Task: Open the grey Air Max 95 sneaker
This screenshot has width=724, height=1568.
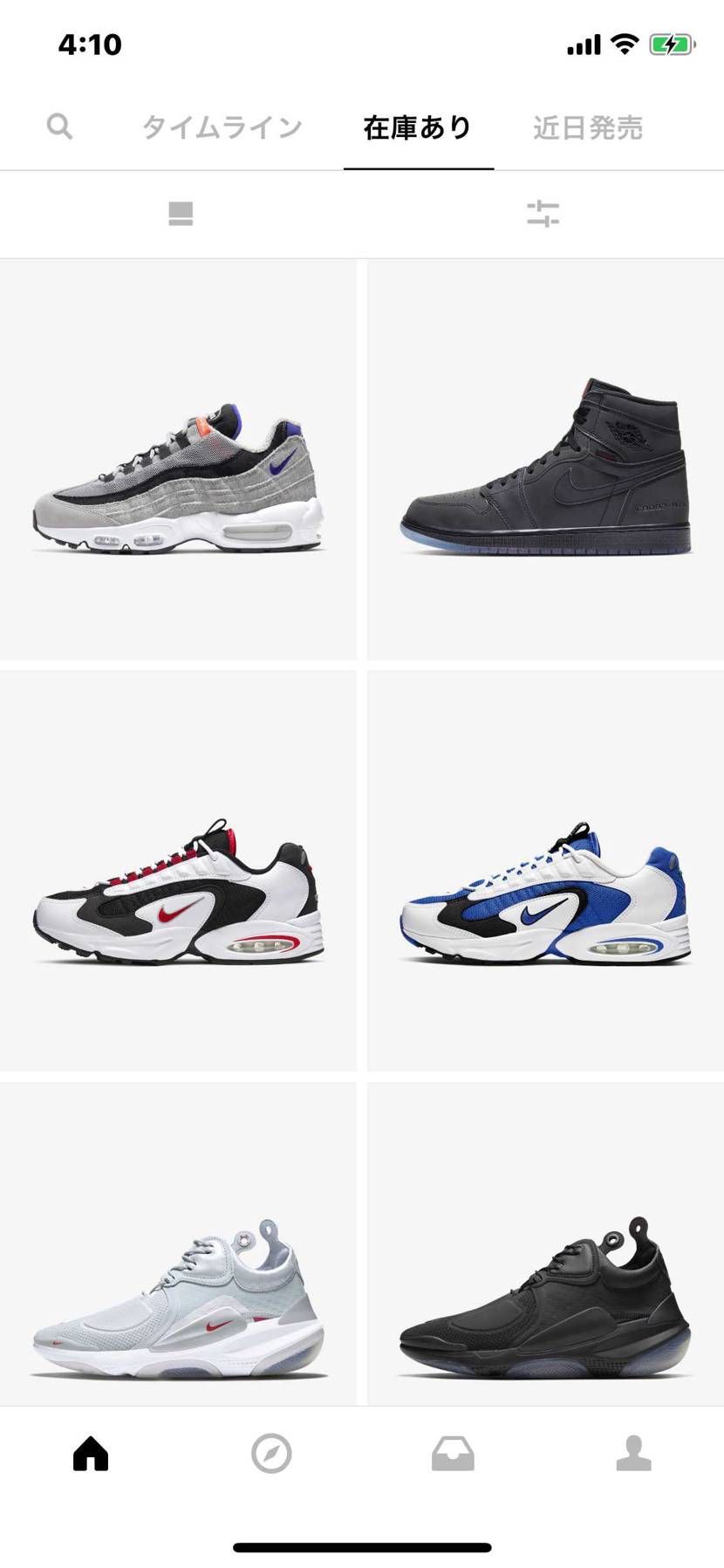Action: click(178, 460)
